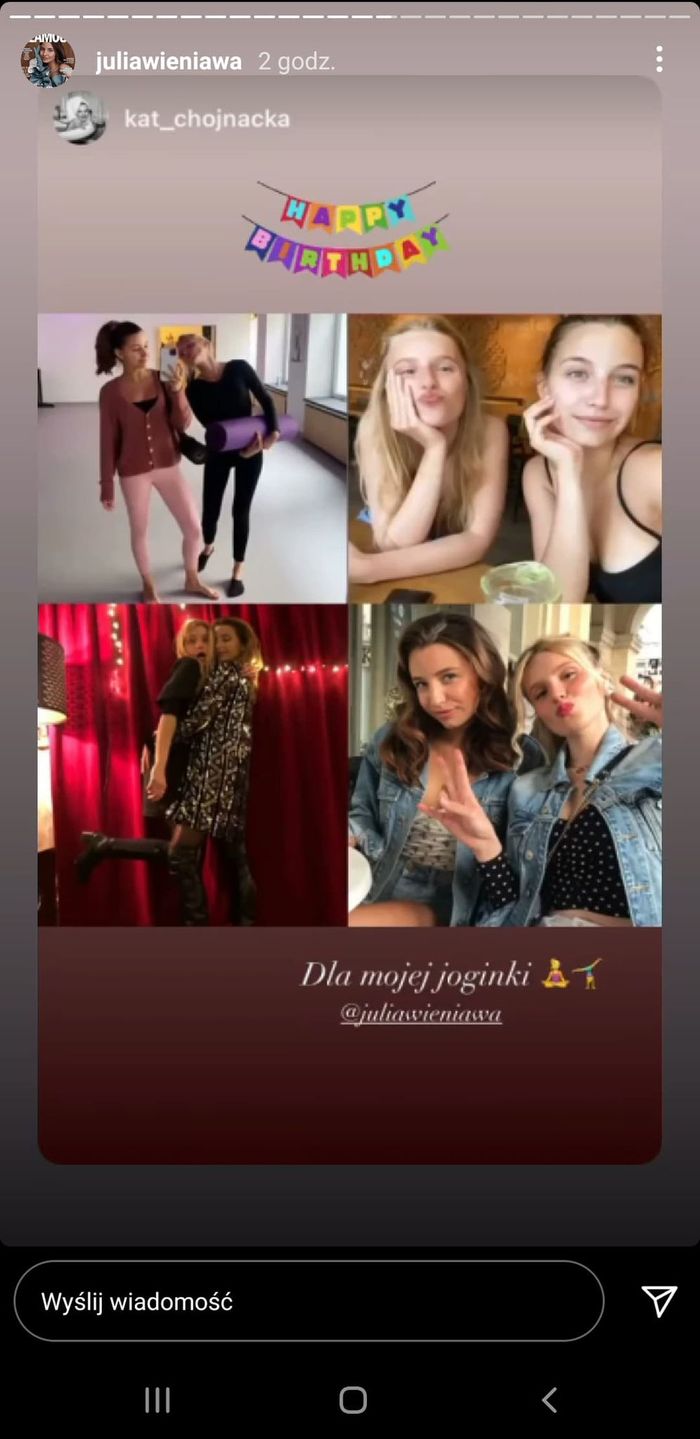This screenshot has height=1439, width=700.
Task: Open juliawieniawa's profile picture
Action: [48, 61]
